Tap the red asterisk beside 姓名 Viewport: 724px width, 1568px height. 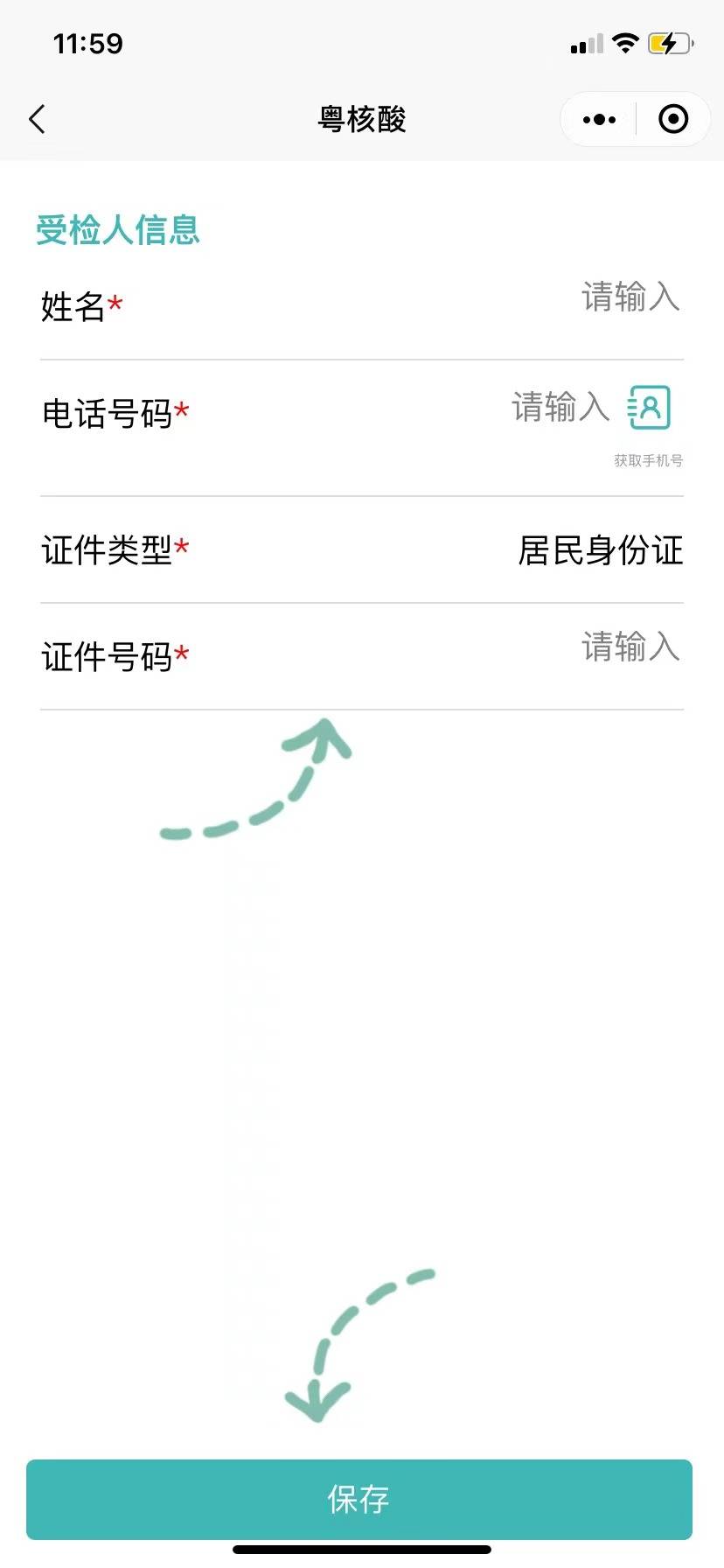coord(117,302)
